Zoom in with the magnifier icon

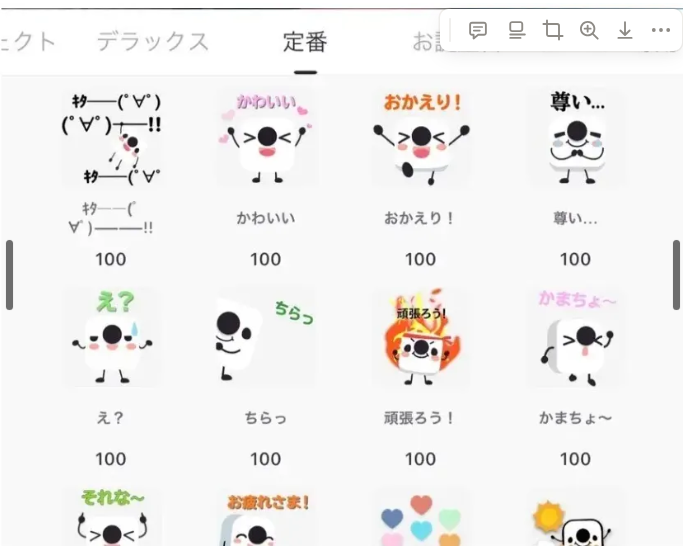589,30
